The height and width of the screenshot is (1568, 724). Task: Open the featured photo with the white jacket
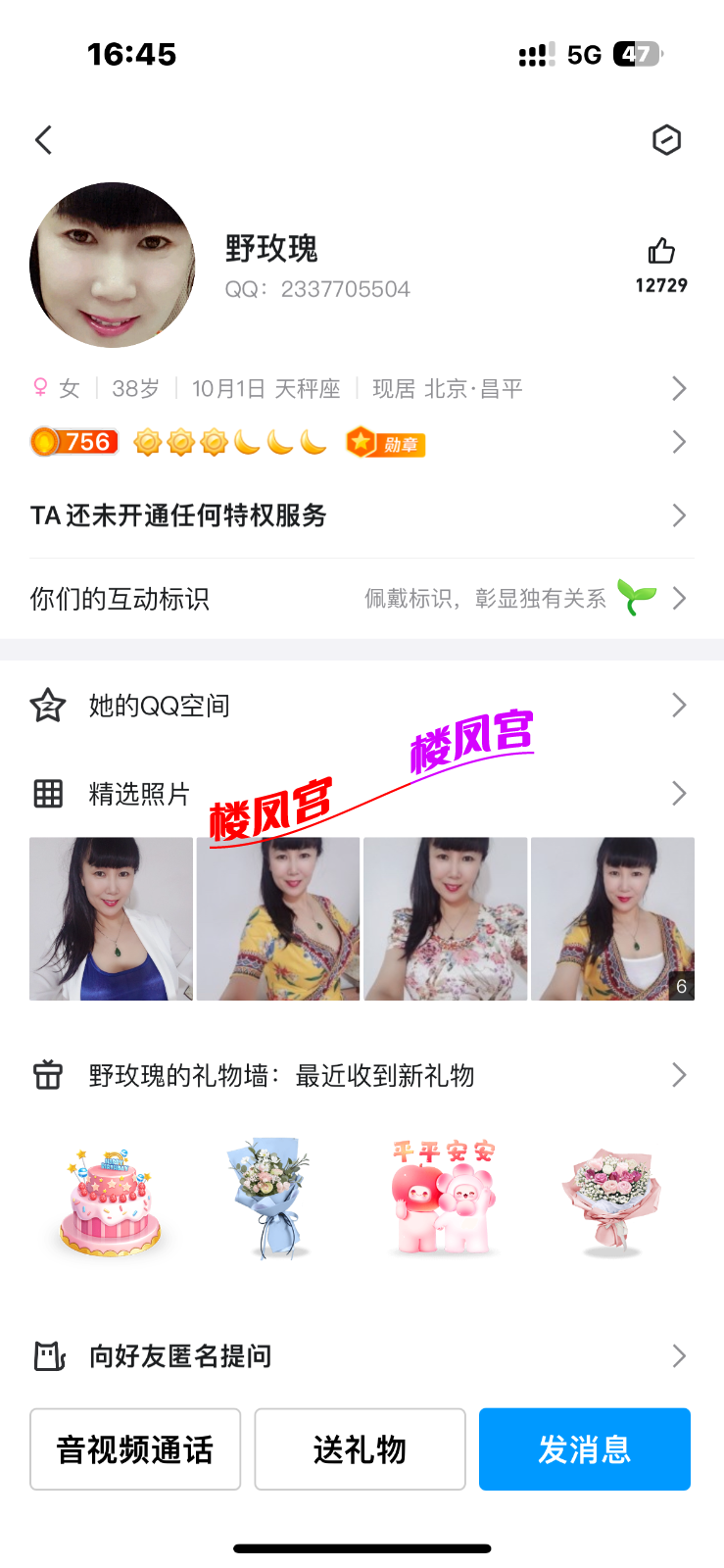(112, 918)
